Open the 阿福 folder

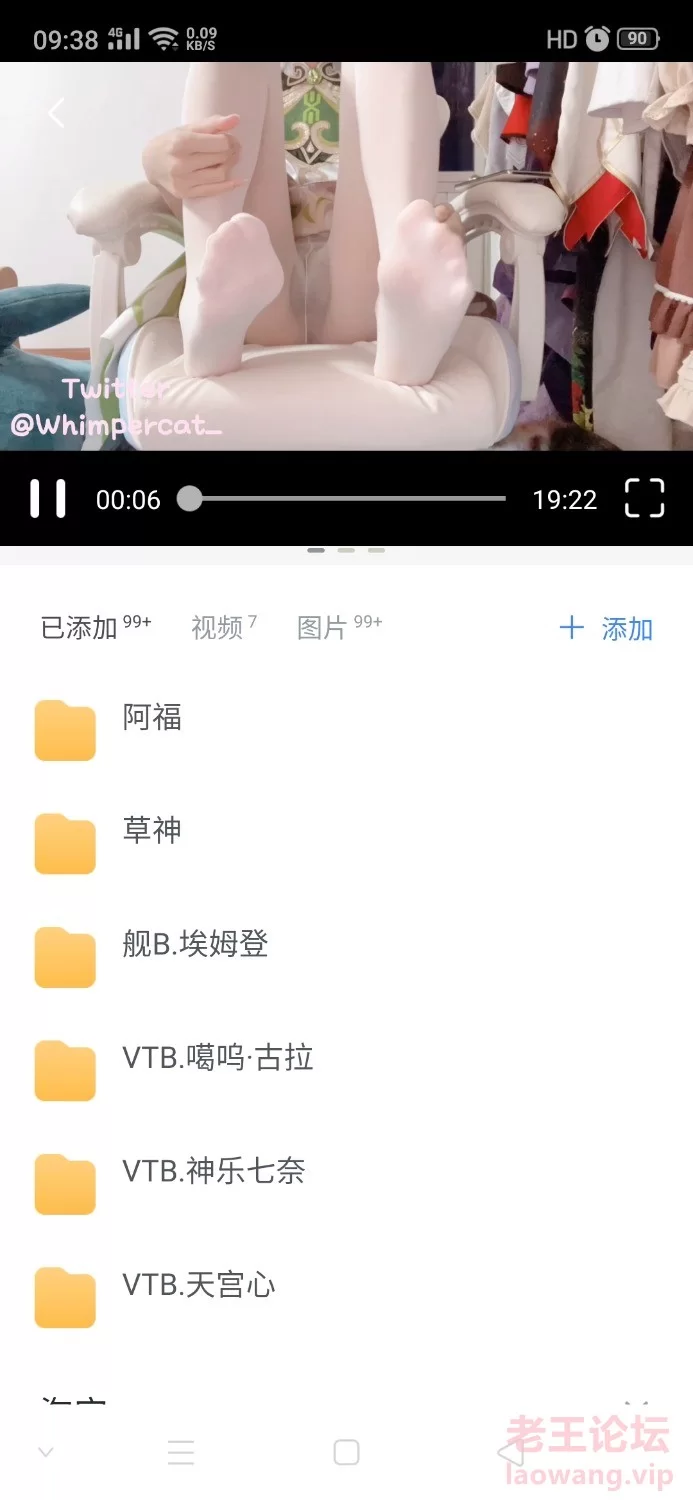[x=152, y=718]
